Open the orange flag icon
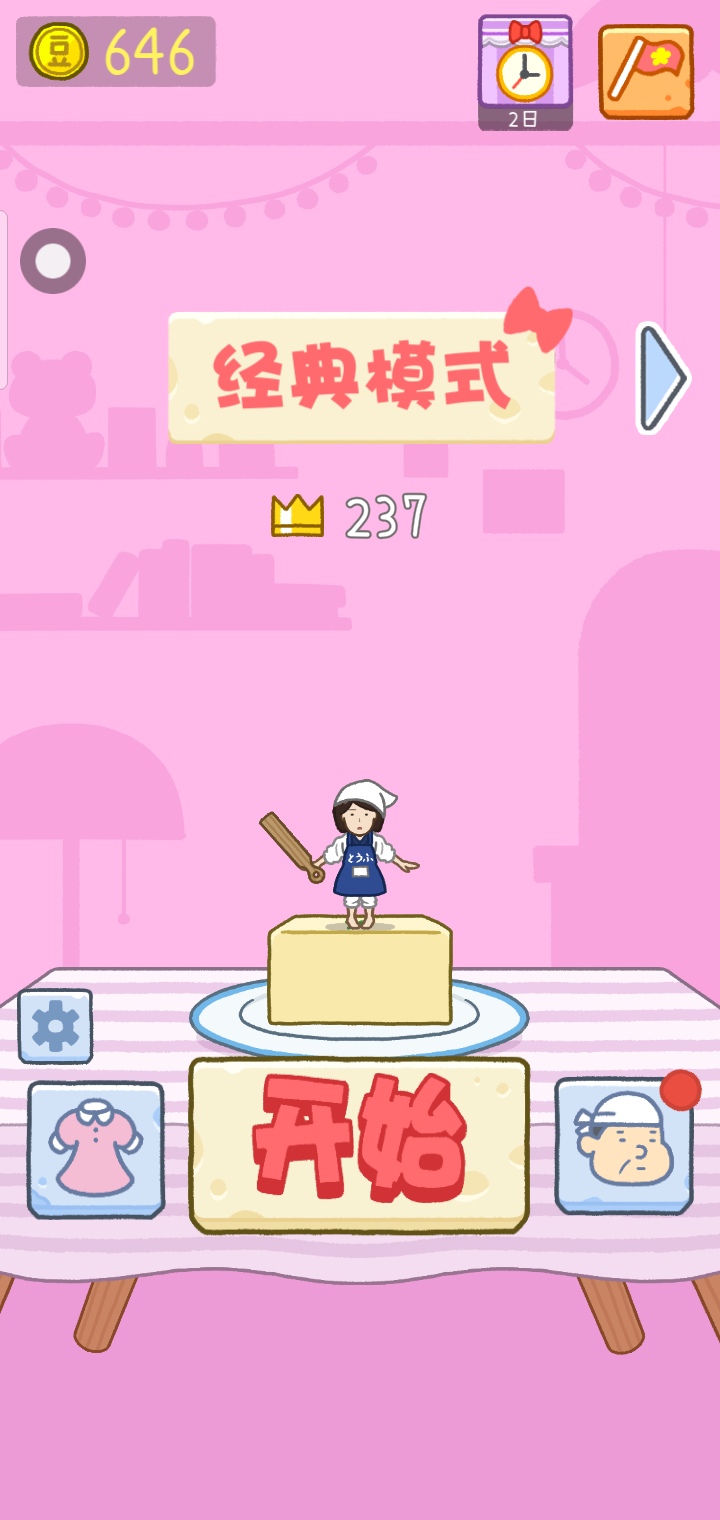 coord(646,71)
